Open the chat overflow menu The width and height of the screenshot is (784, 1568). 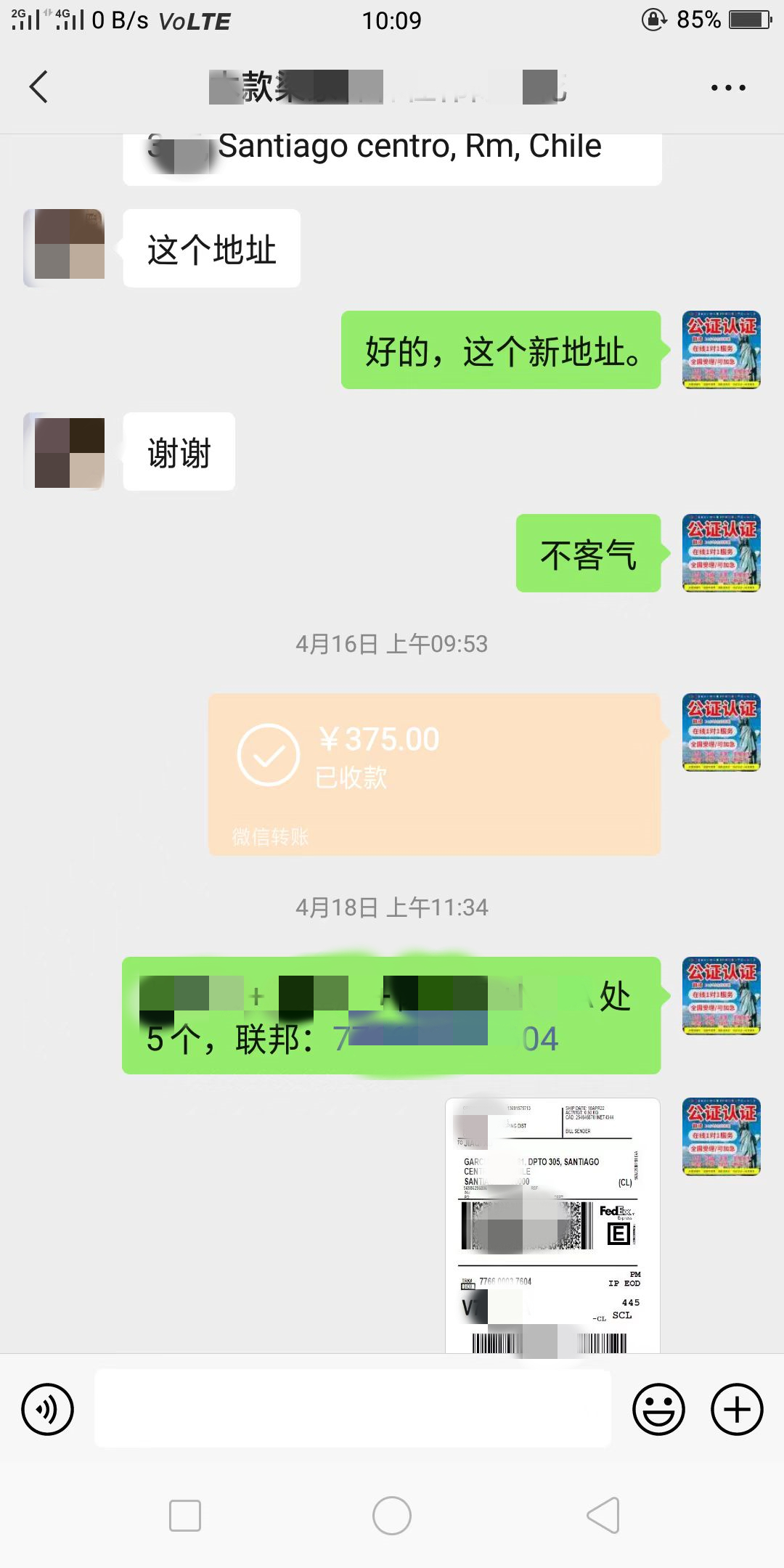click(727, 88)
